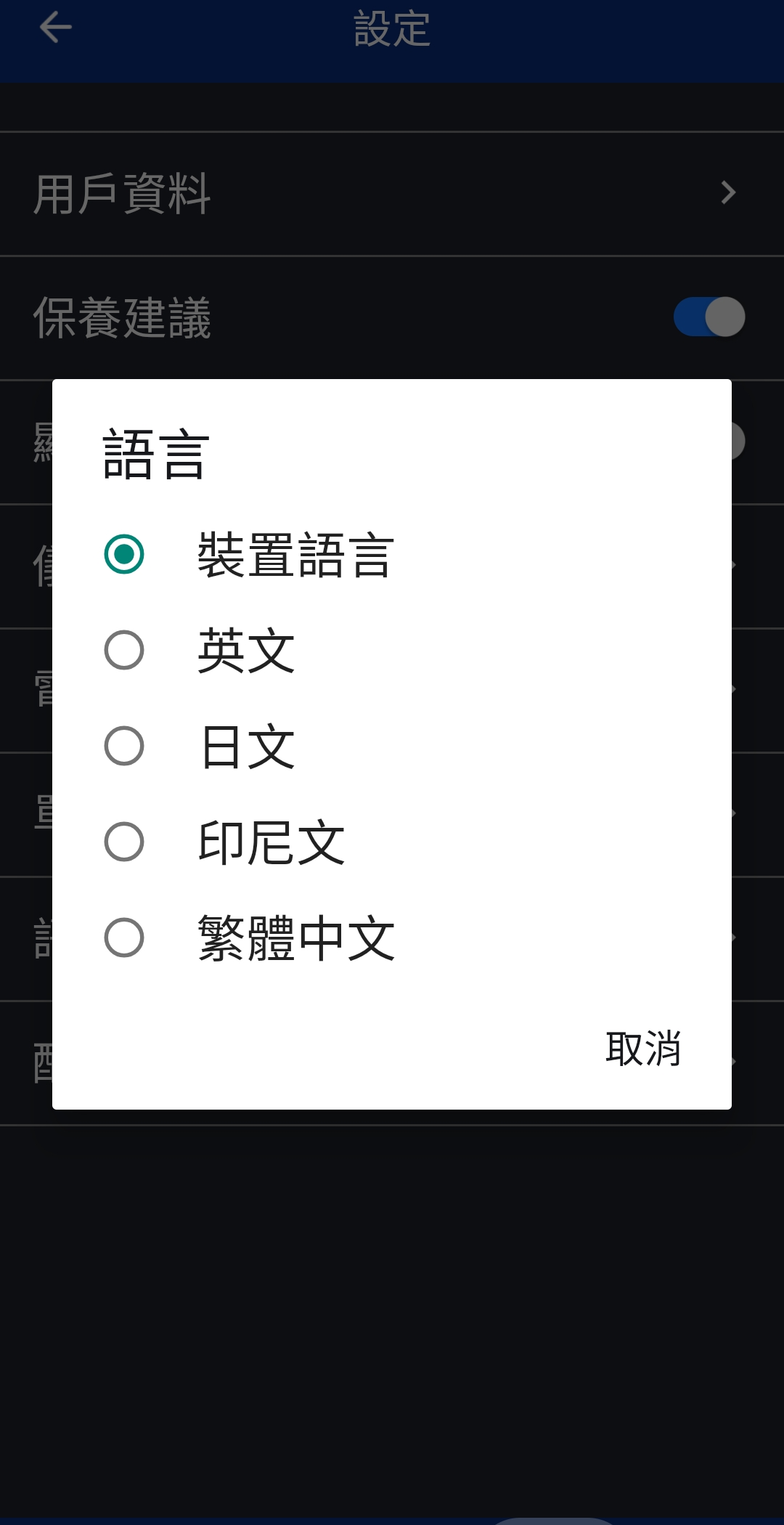Disable the 保養建議 maintenance suggestions toggle

(x=708, y=315)
